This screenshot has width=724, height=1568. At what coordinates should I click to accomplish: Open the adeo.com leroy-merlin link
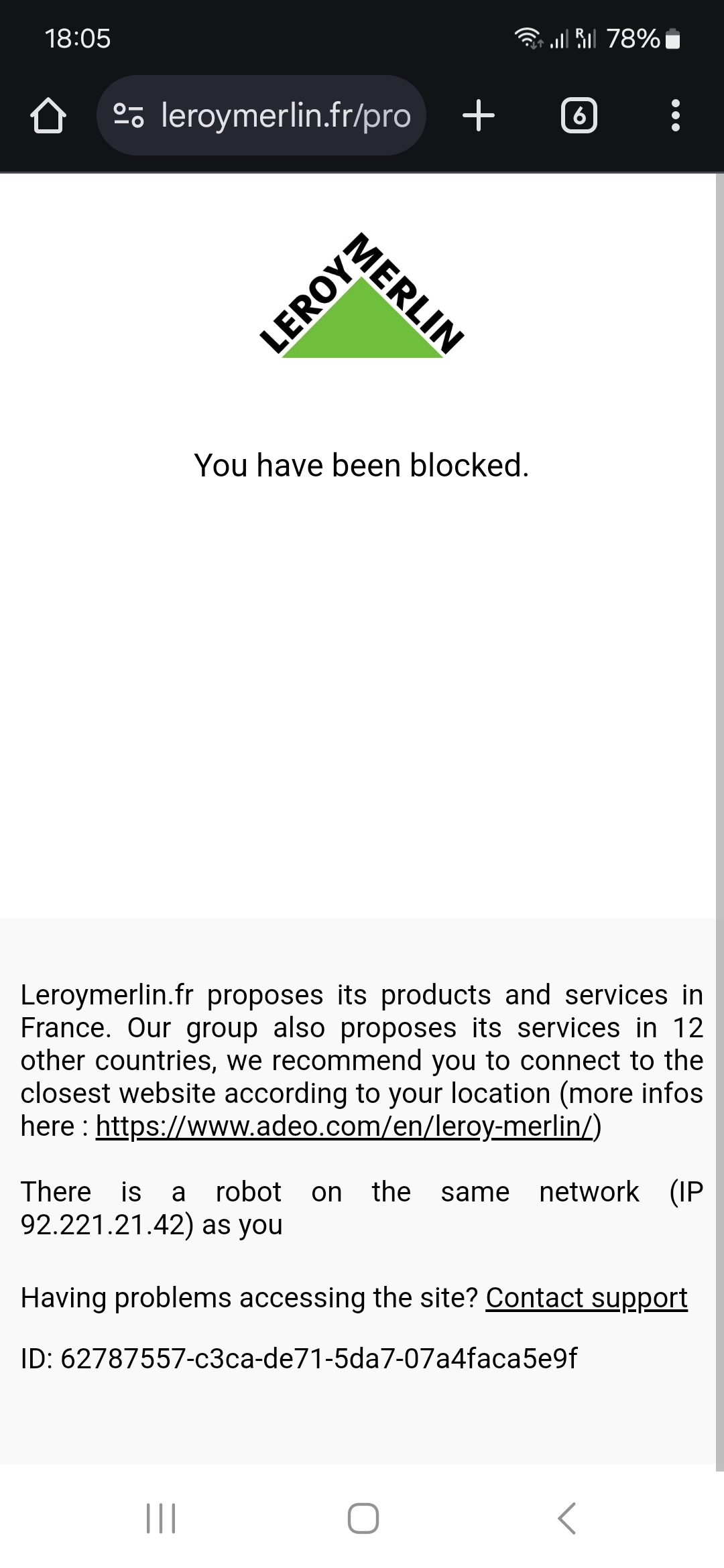(x=345, y=1126)
